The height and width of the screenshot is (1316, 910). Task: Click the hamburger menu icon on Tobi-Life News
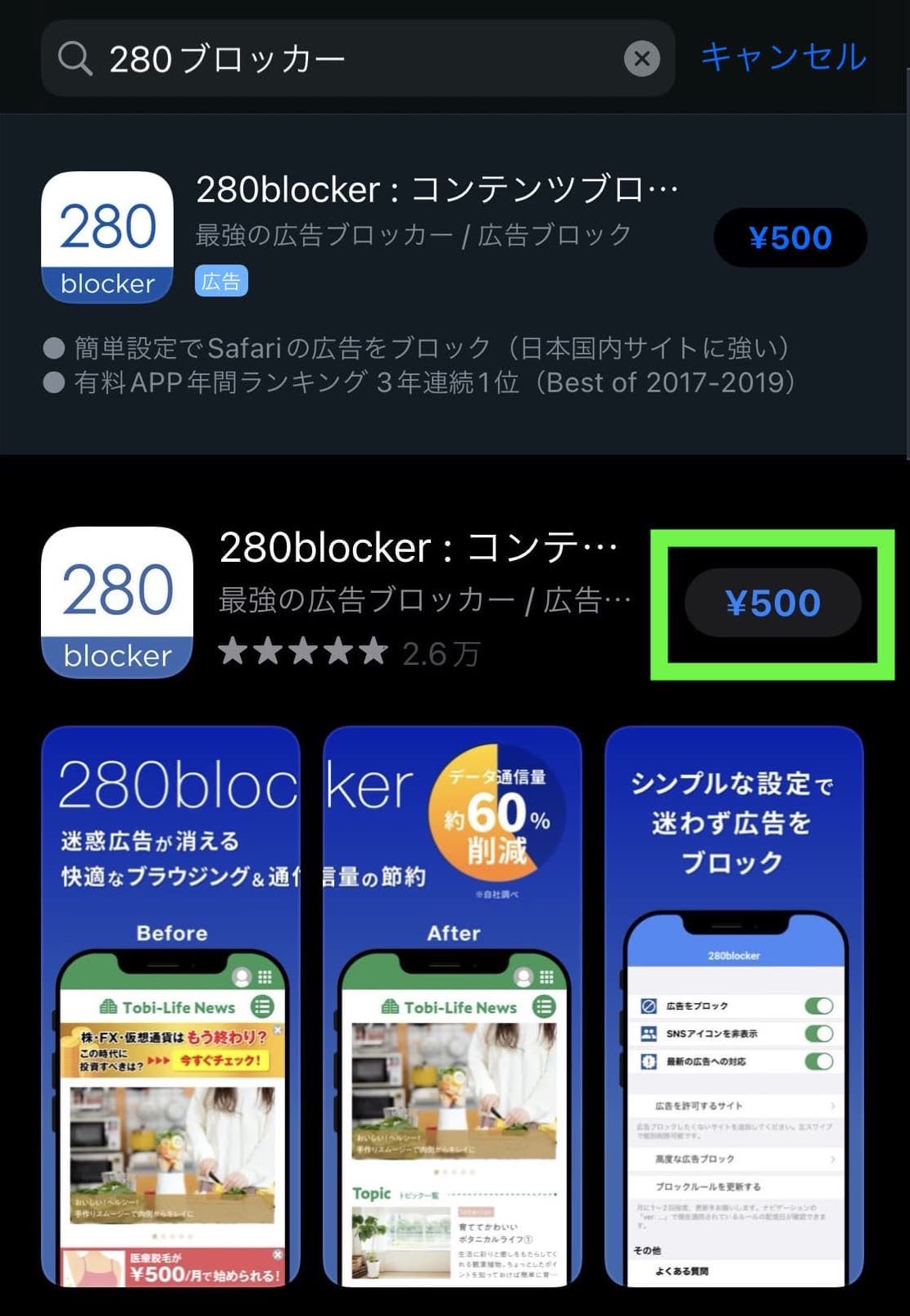pos(262,1007)
